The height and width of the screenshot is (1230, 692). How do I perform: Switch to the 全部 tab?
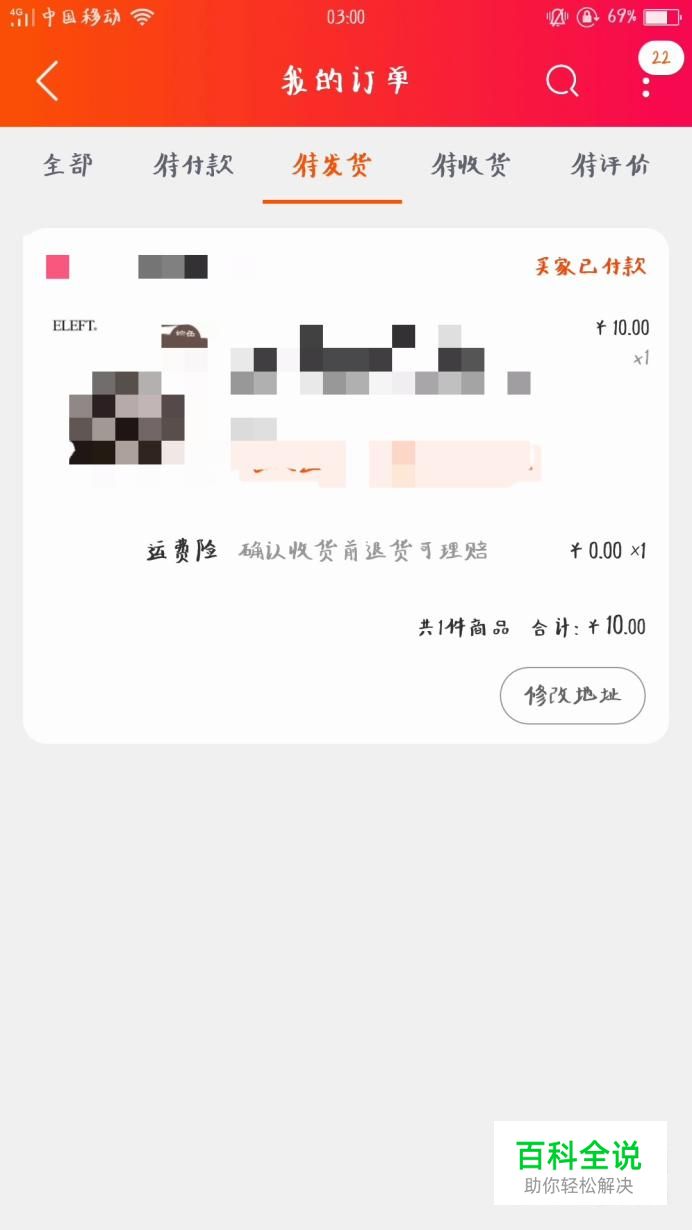pos(68,165)
